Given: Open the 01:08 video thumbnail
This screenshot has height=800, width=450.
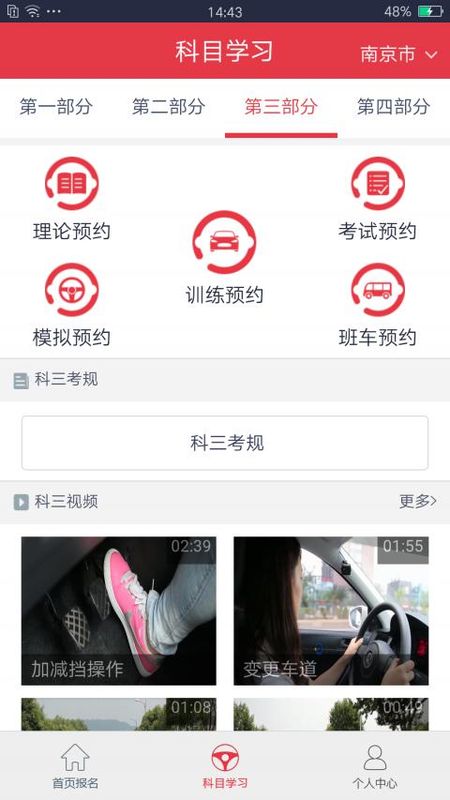Looking at the screenshot, I should coord(118,714).
